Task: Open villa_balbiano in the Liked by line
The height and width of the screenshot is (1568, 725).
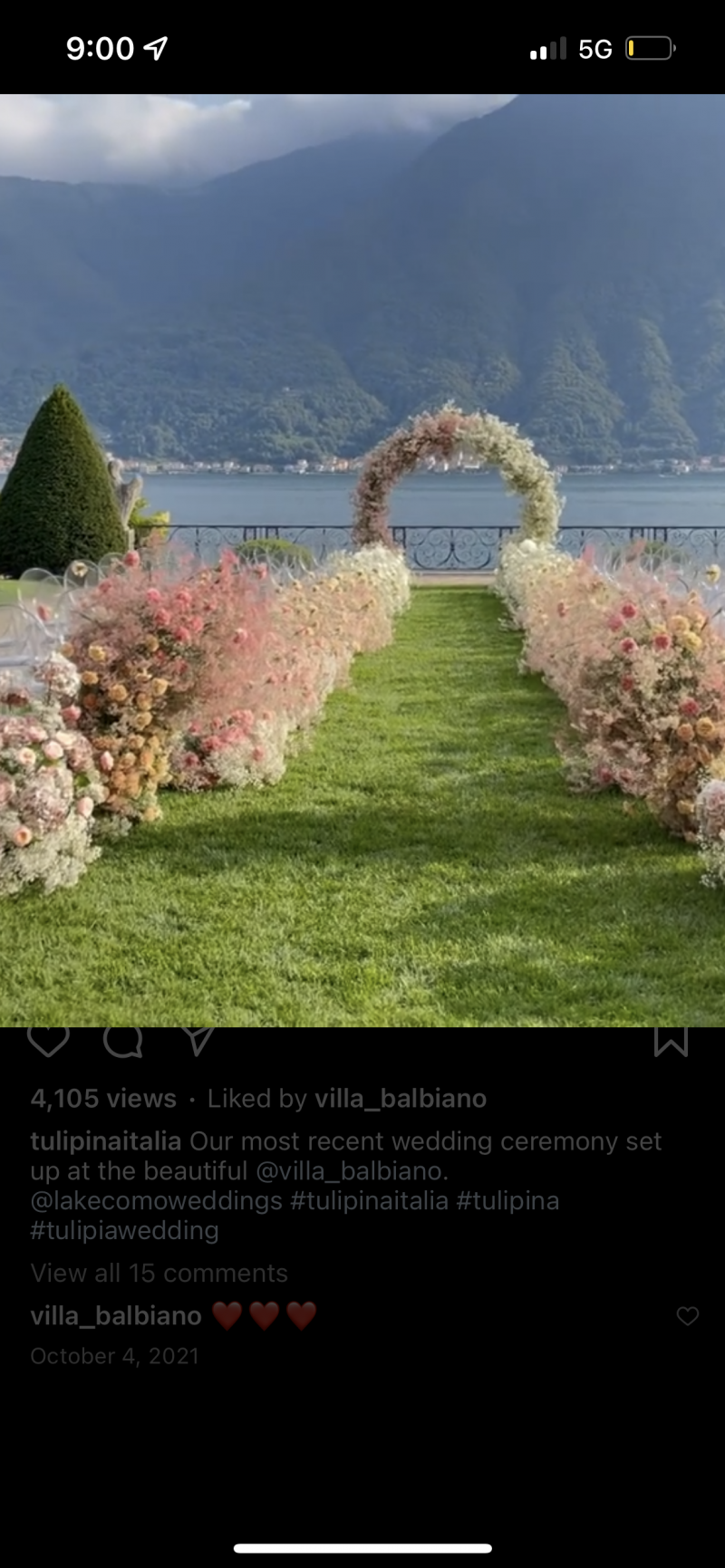Action: tap(401, 1098)
